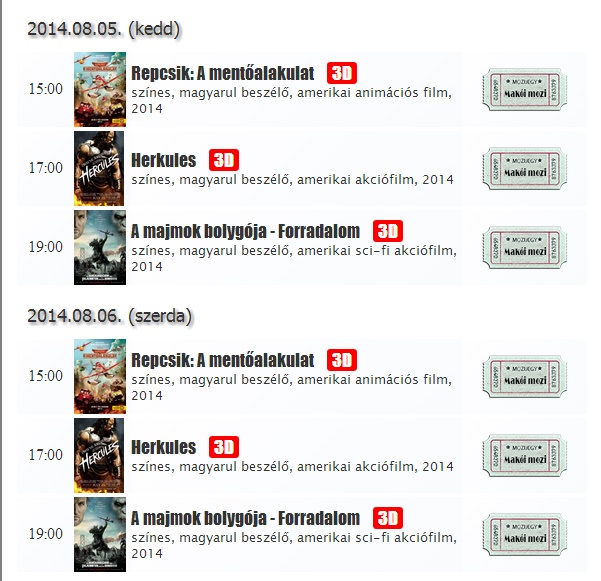This screenshot has width=601, height=581.
Task: Tap the Herkules ticket button on 2014.08.06.
Action: (519, 455)
